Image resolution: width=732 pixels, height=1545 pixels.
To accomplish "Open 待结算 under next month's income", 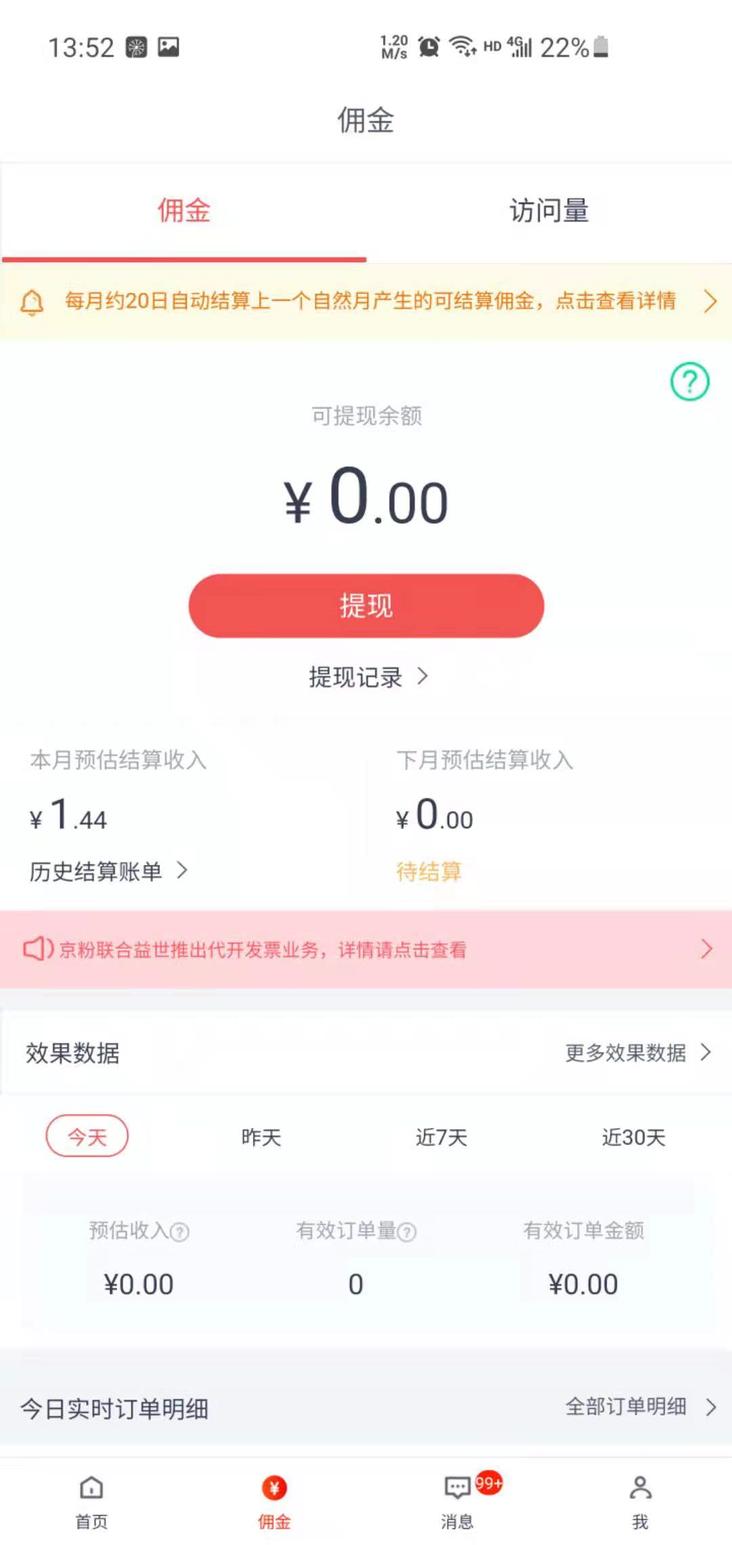I will [429, 871].
